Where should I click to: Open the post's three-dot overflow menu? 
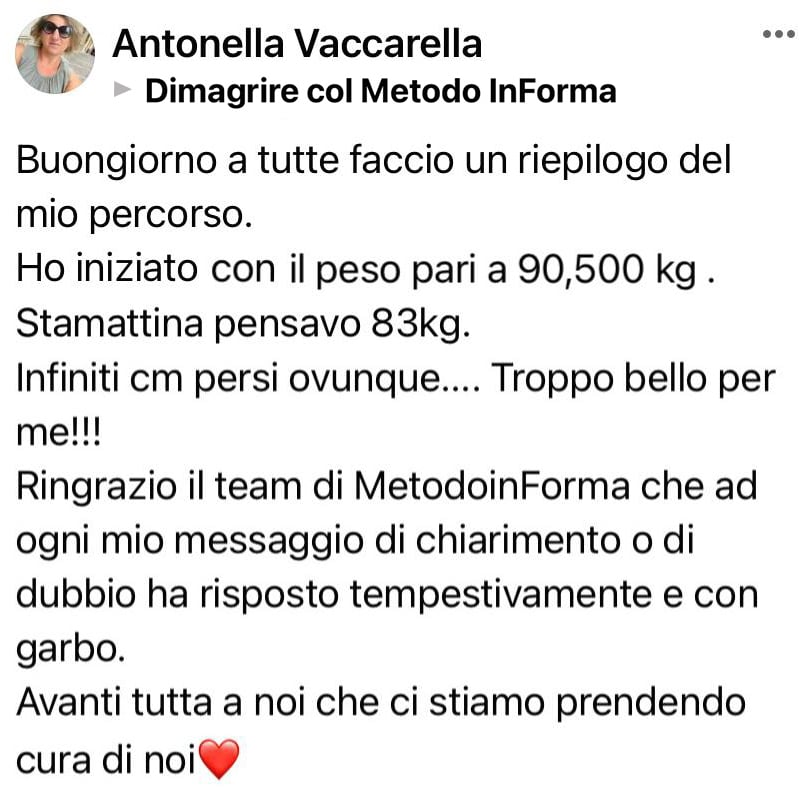pyautogui.click(x=777, y=35)
